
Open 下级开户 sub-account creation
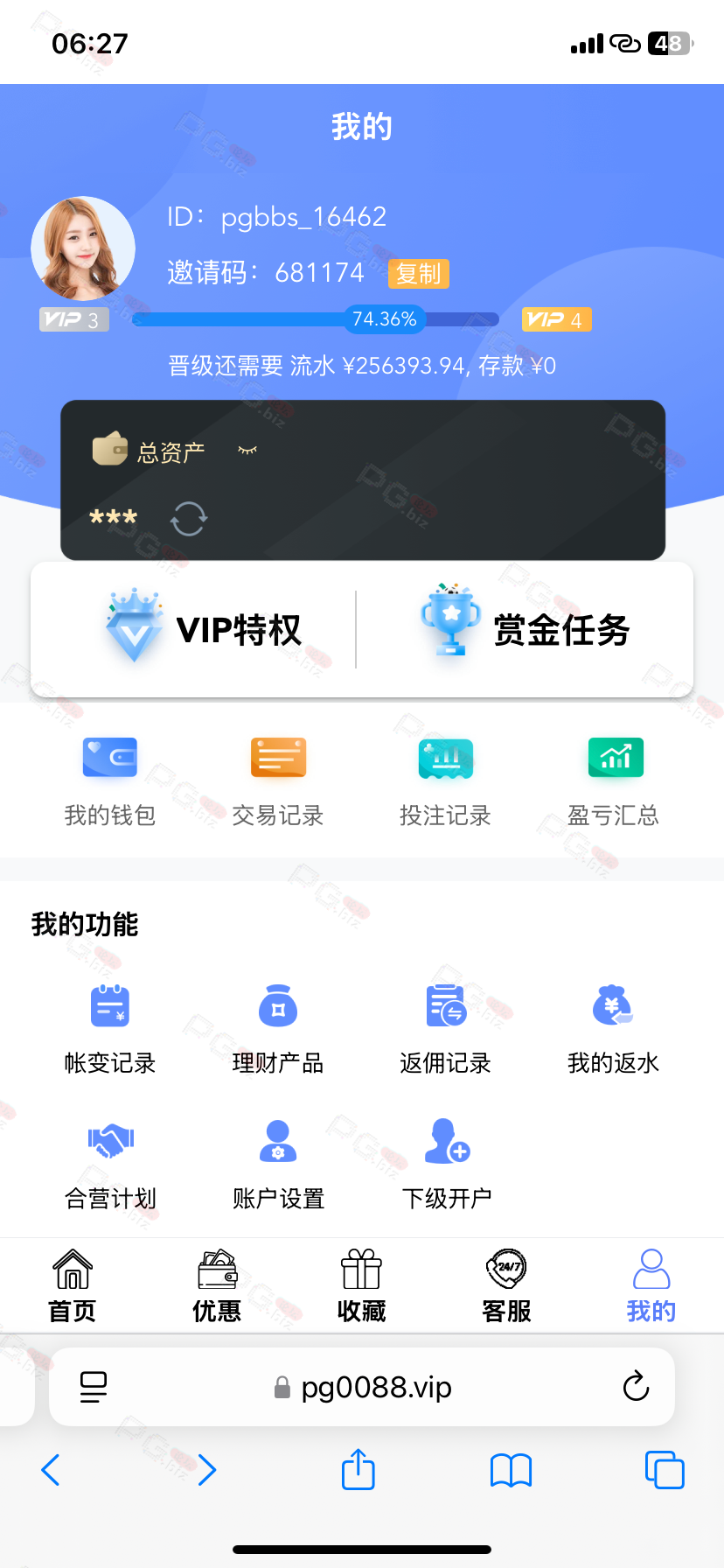(446, 1165)
